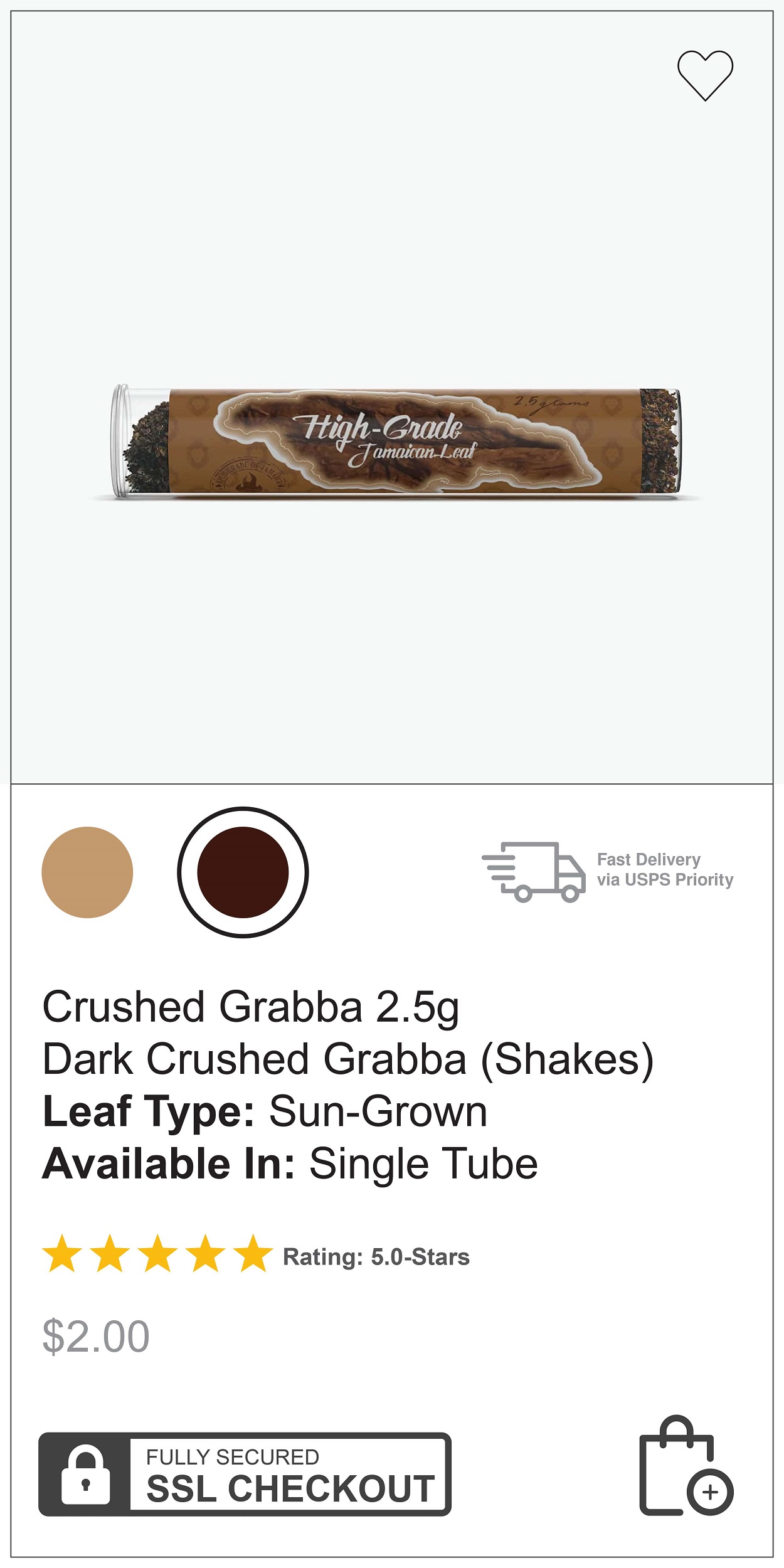Add Crushed Grabba 2.5g to the bag
The height and width of the screenshot is (1568, 784).
[686, 1466]
